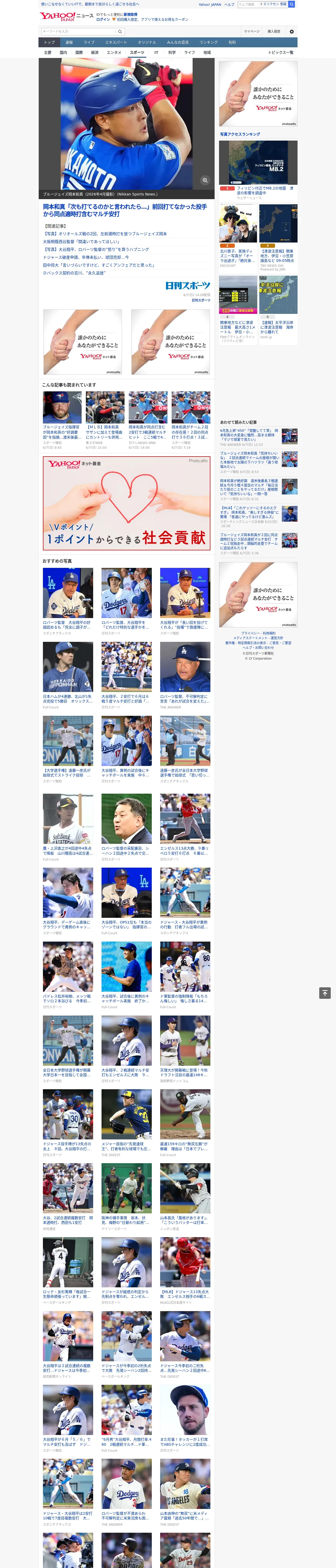336x1568 pixels.
Task: Open 購入履歴
Action: point(274,31)
